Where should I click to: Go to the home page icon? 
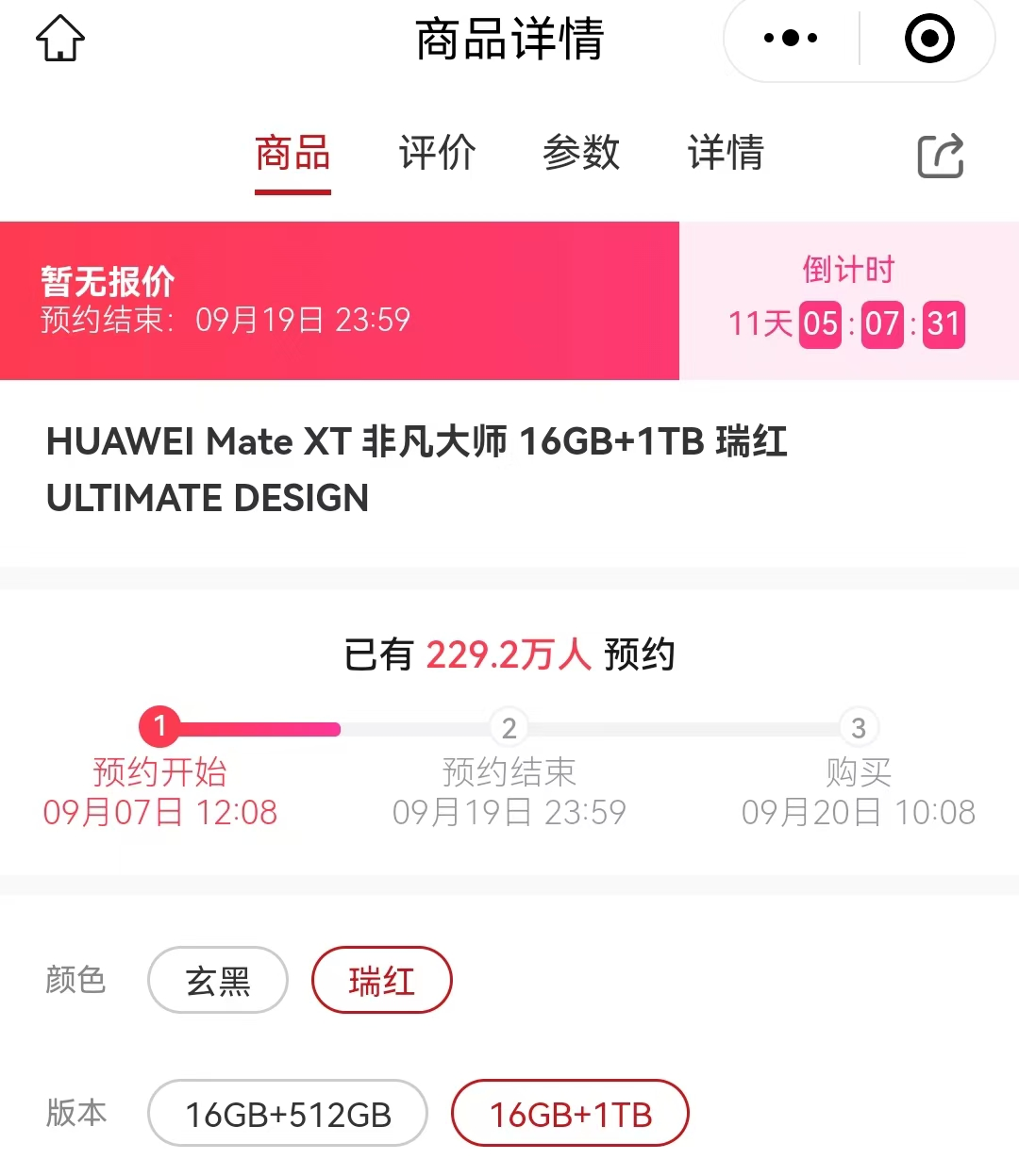60,39
